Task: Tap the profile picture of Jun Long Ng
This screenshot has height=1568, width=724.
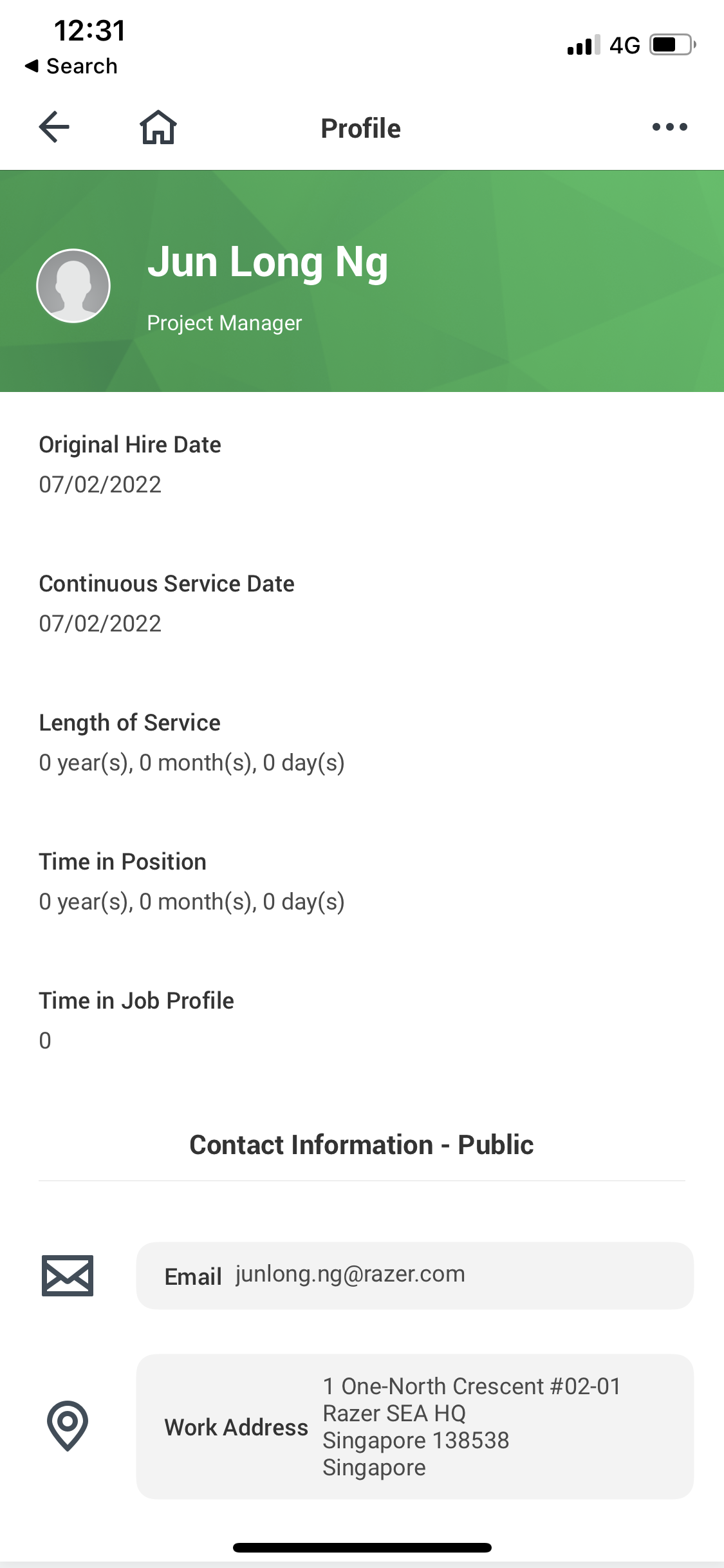Action: pos(73,286)
